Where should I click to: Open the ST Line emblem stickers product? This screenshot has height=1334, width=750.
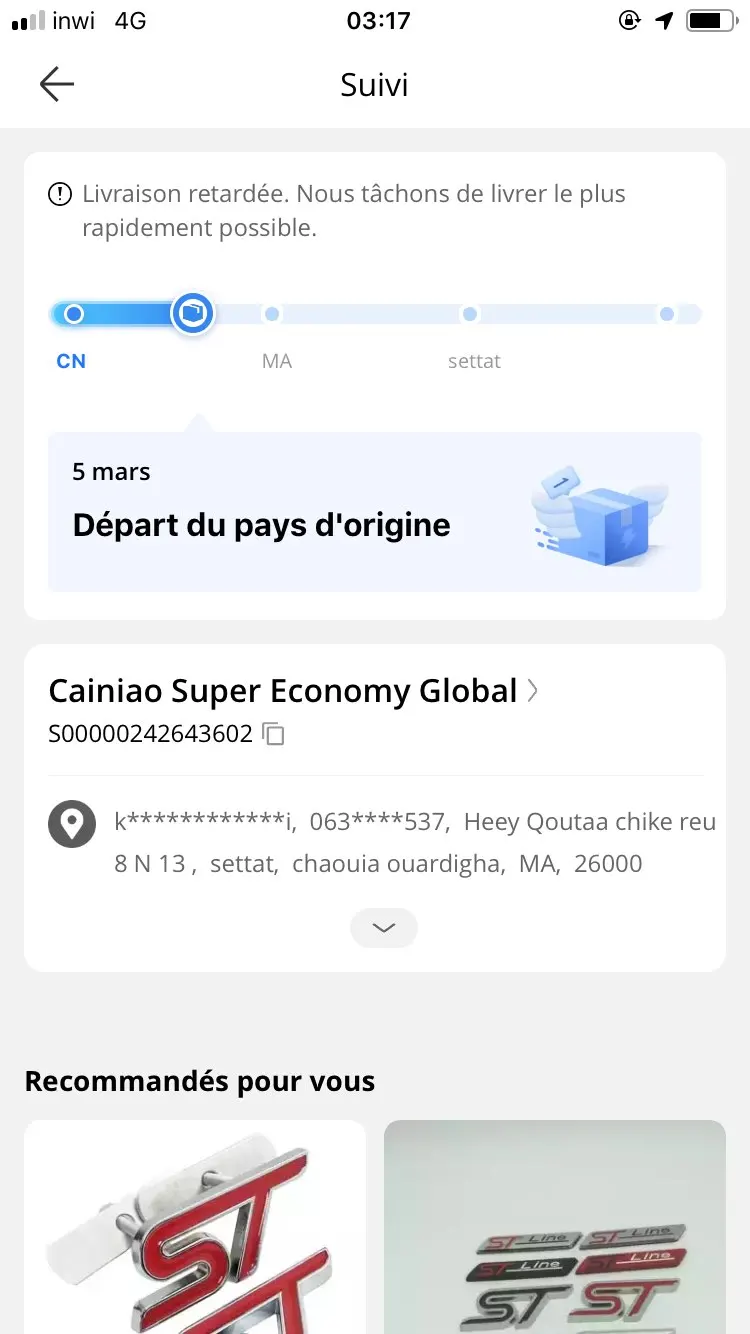[x=555, y=1228]
